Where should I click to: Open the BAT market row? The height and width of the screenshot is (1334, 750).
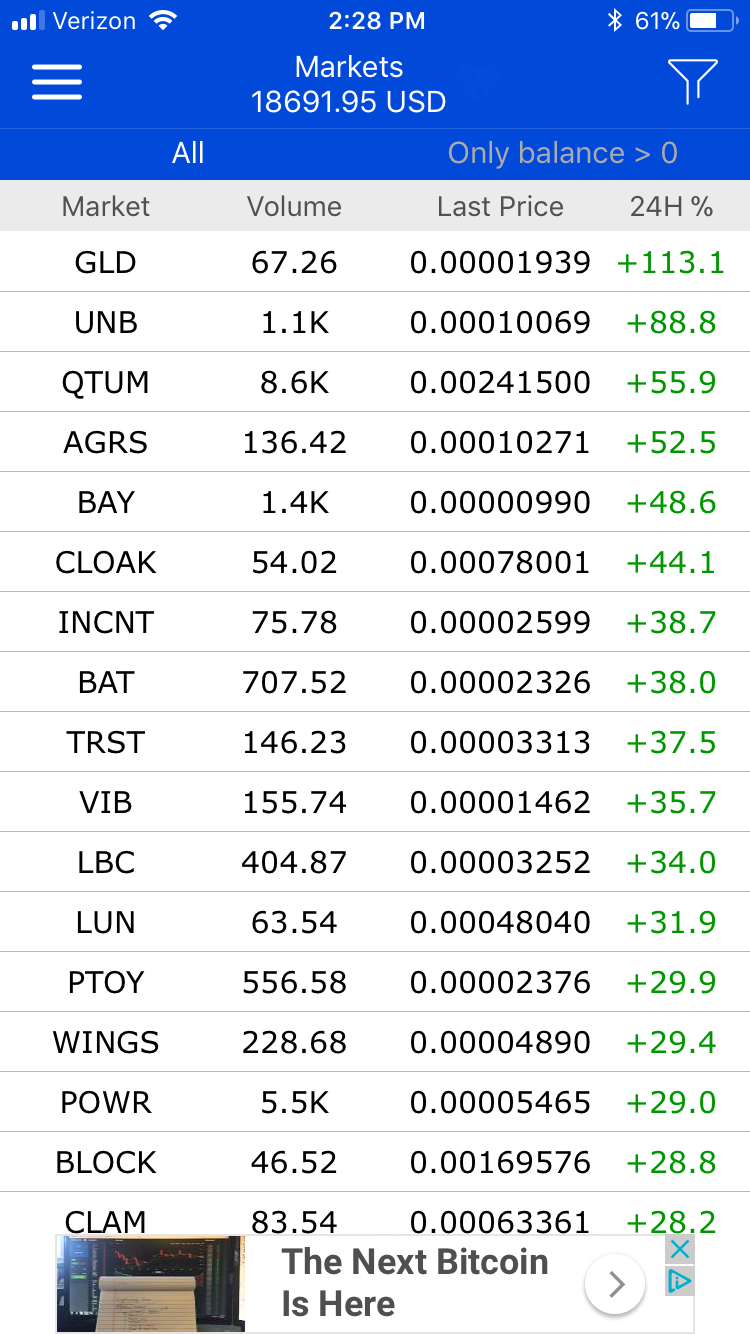(375, 682)
